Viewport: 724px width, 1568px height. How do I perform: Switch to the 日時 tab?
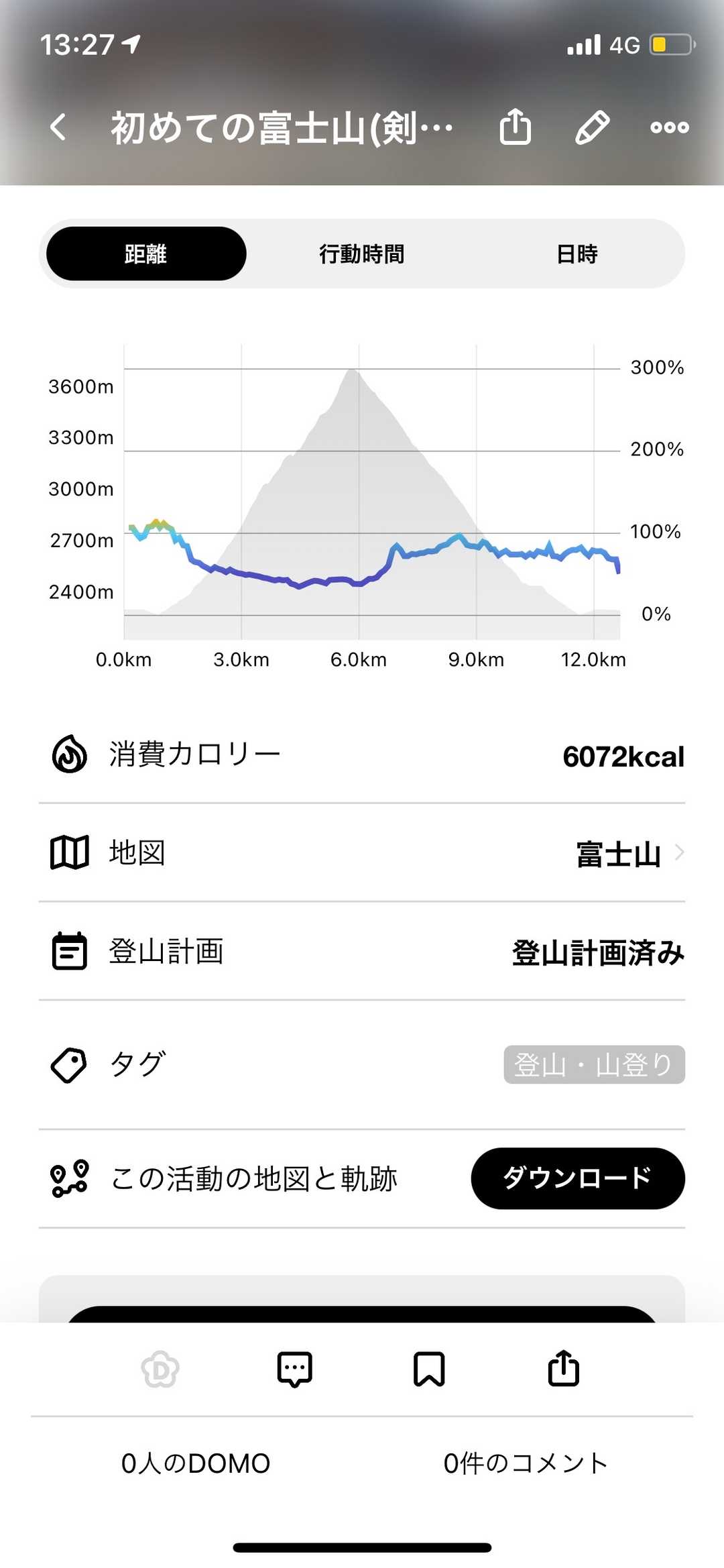point(577,254)
